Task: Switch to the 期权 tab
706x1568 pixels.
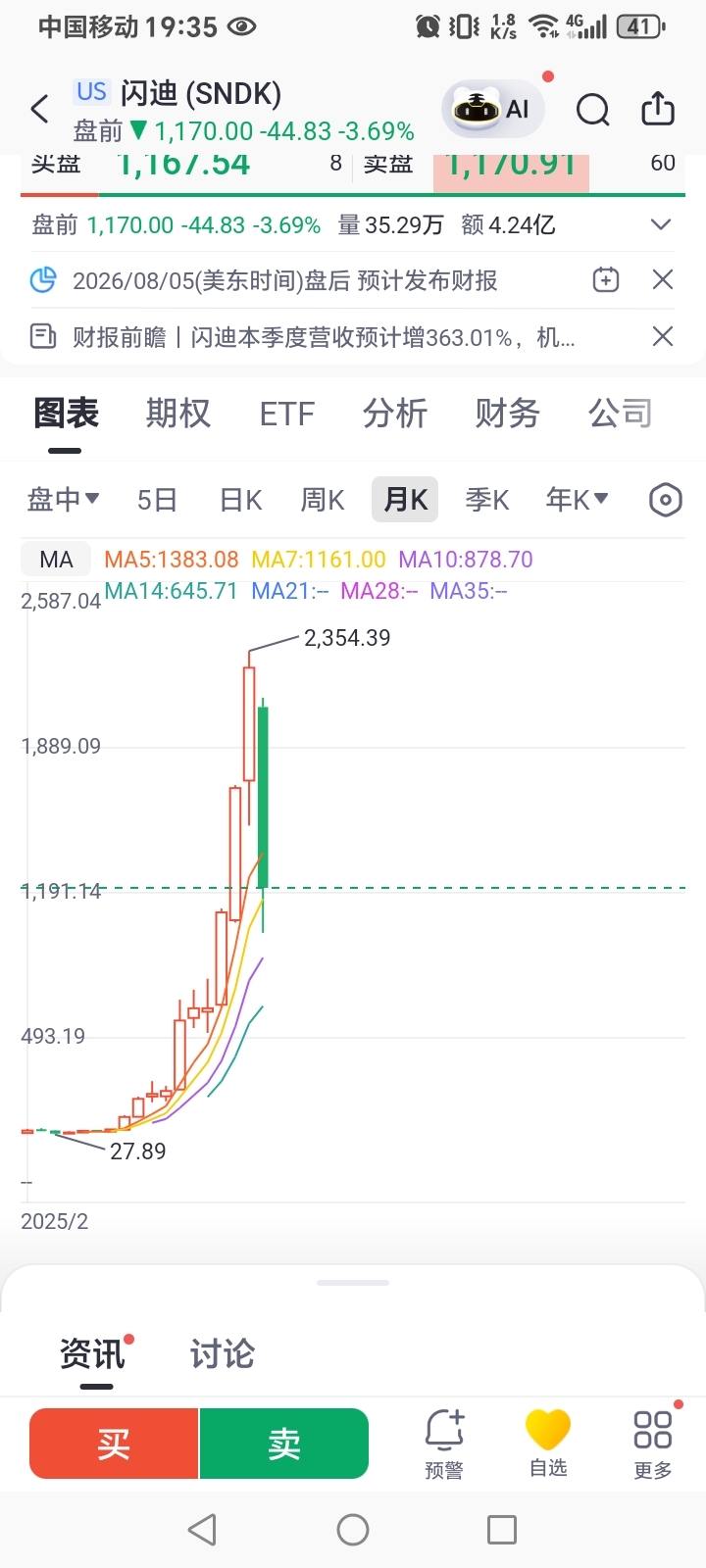Action: coord(178,414)
